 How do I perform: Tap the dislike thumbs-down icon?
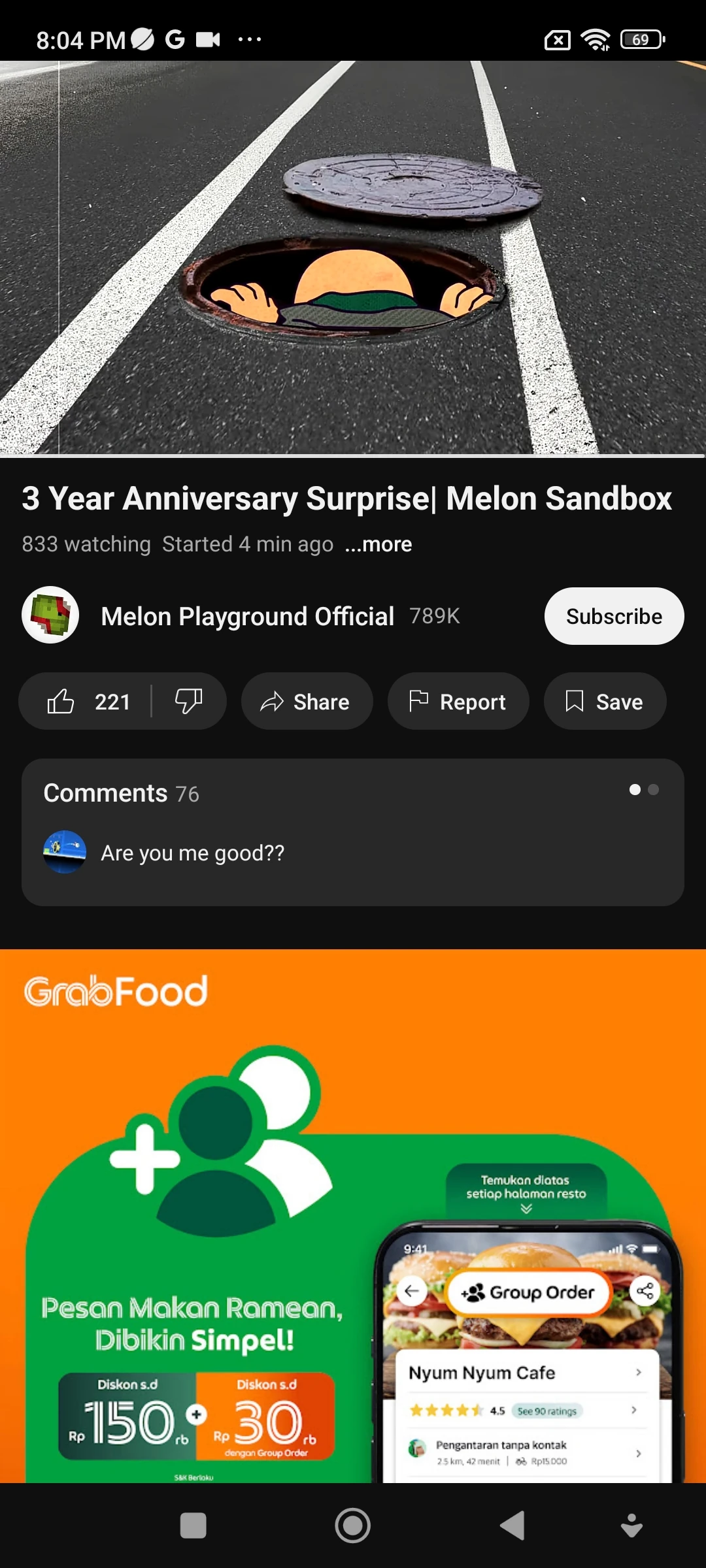click(x=188, y=701)
